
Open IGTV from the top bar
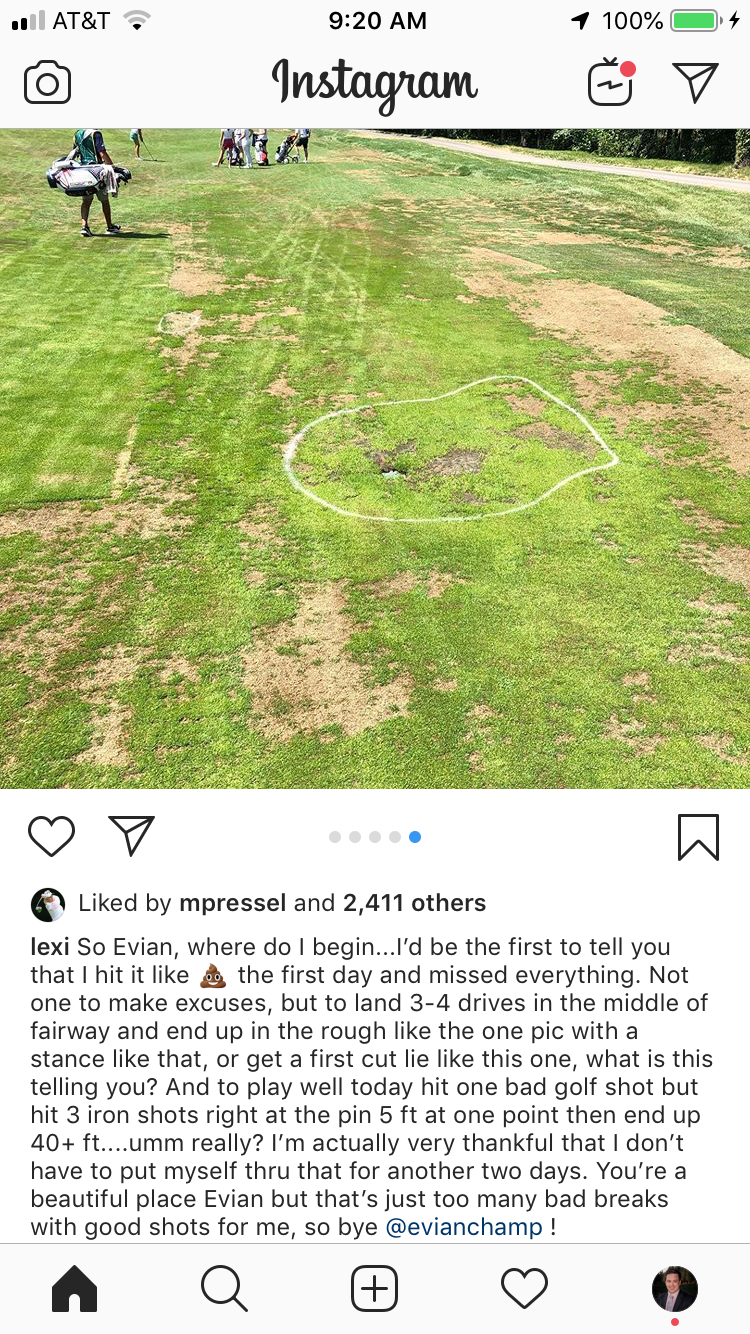611,82
